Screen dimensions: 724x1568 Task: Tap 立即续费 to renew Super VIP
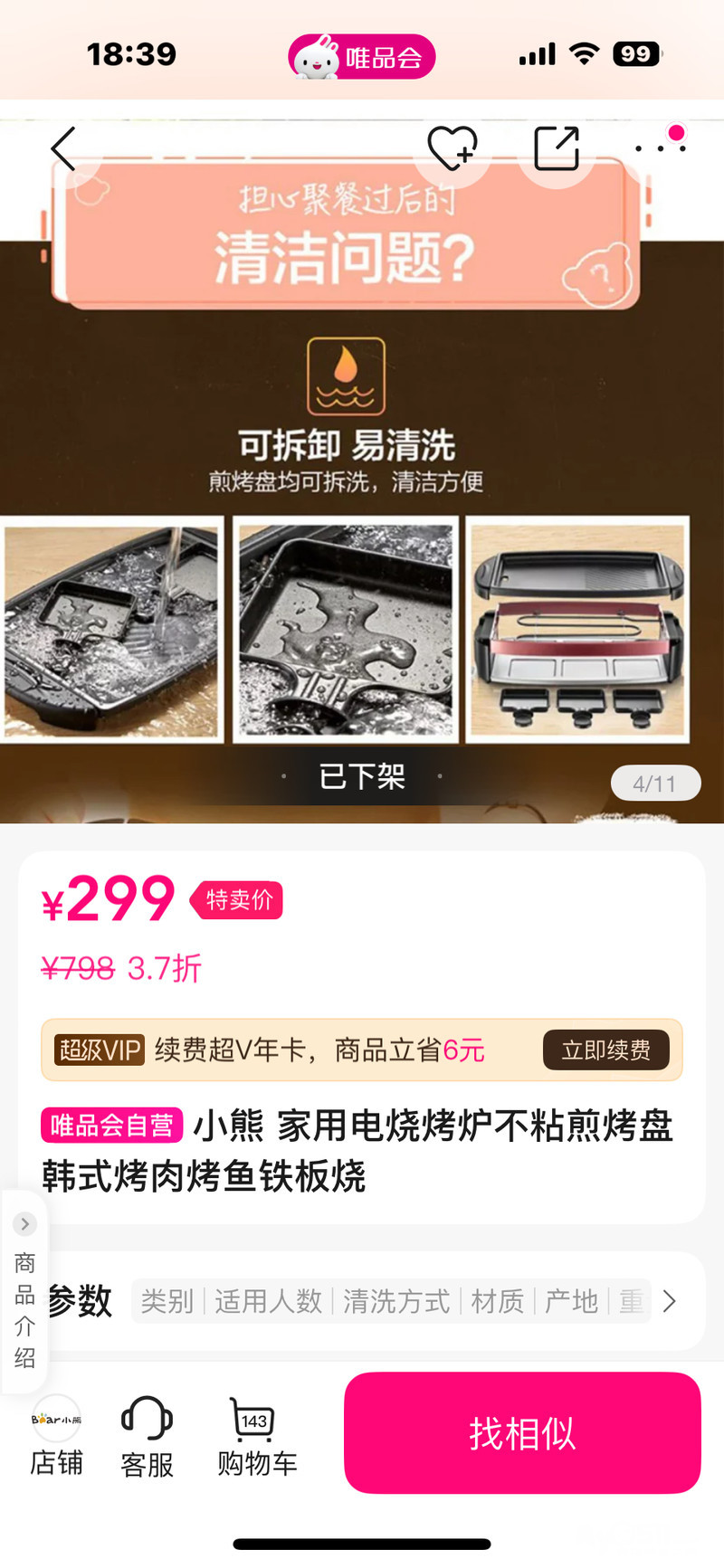pyautogui.click(x=605, y=1050)
